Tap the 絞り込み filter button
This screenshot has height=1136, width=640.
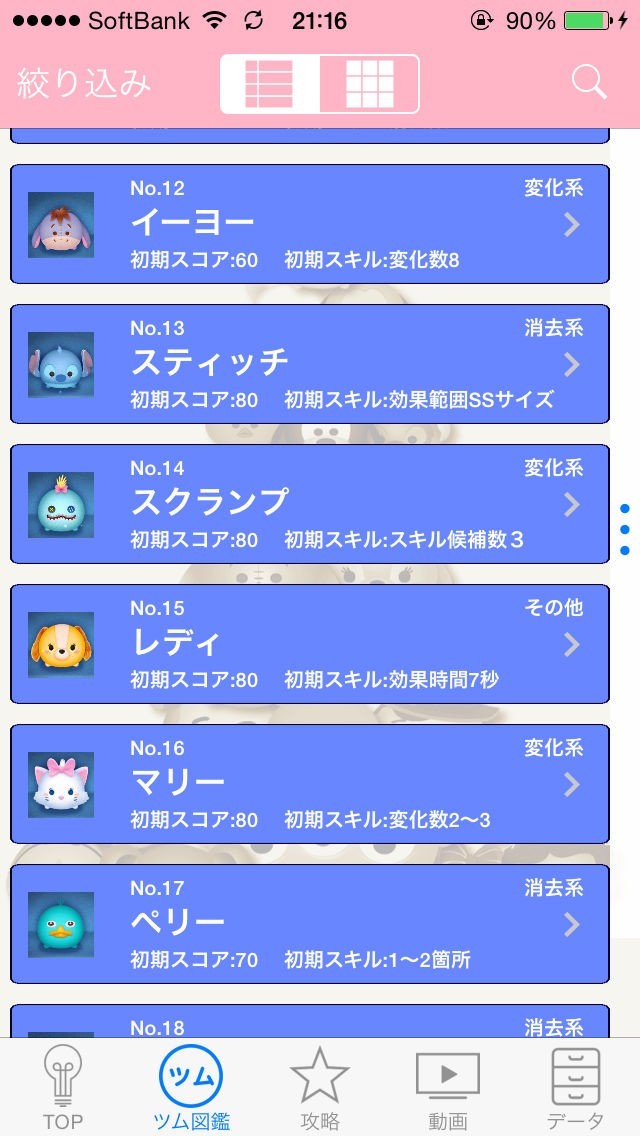[x=84, y=84]
